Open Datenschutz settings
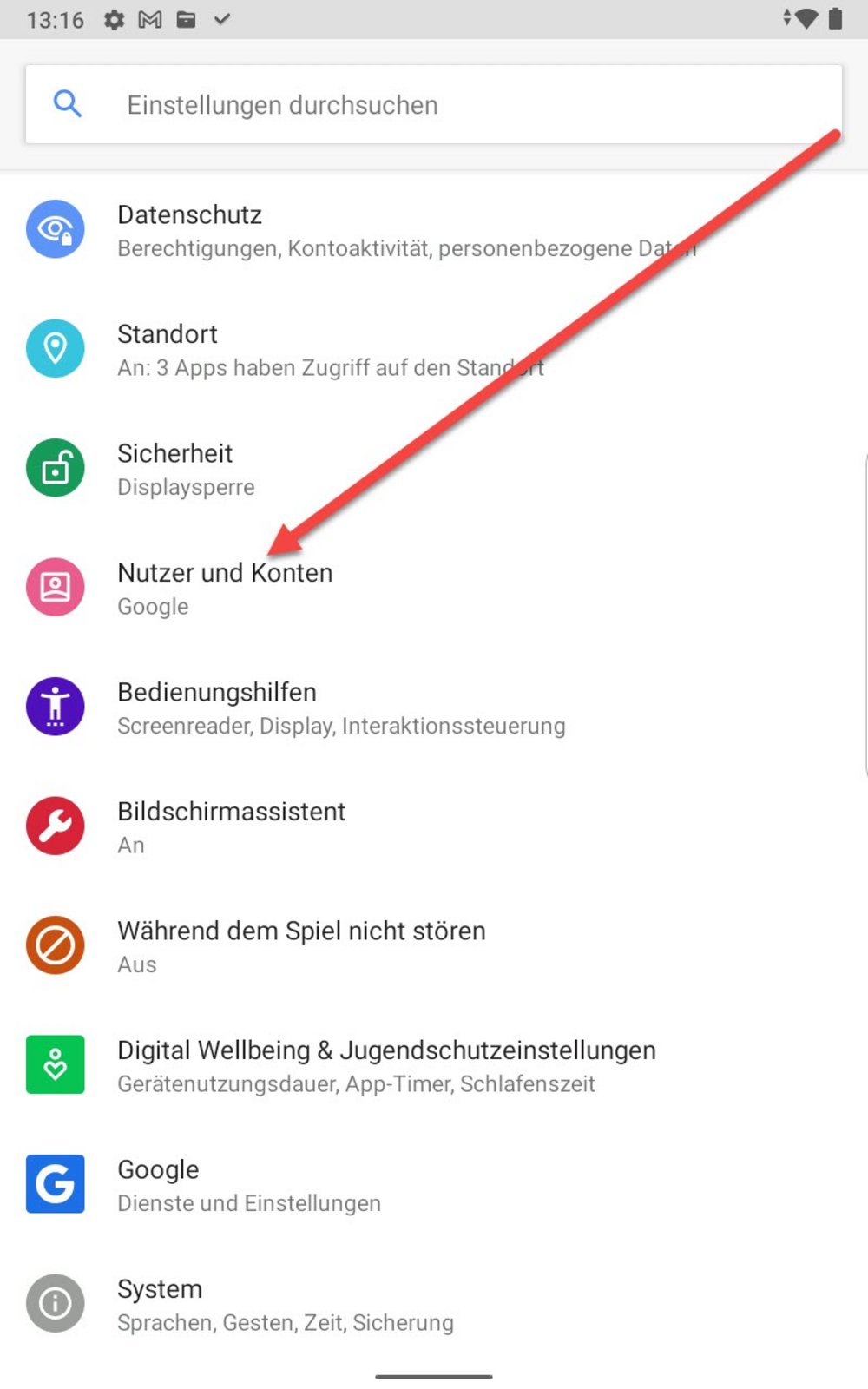Viewport: 868px width, 1389px height. [434, 230]
